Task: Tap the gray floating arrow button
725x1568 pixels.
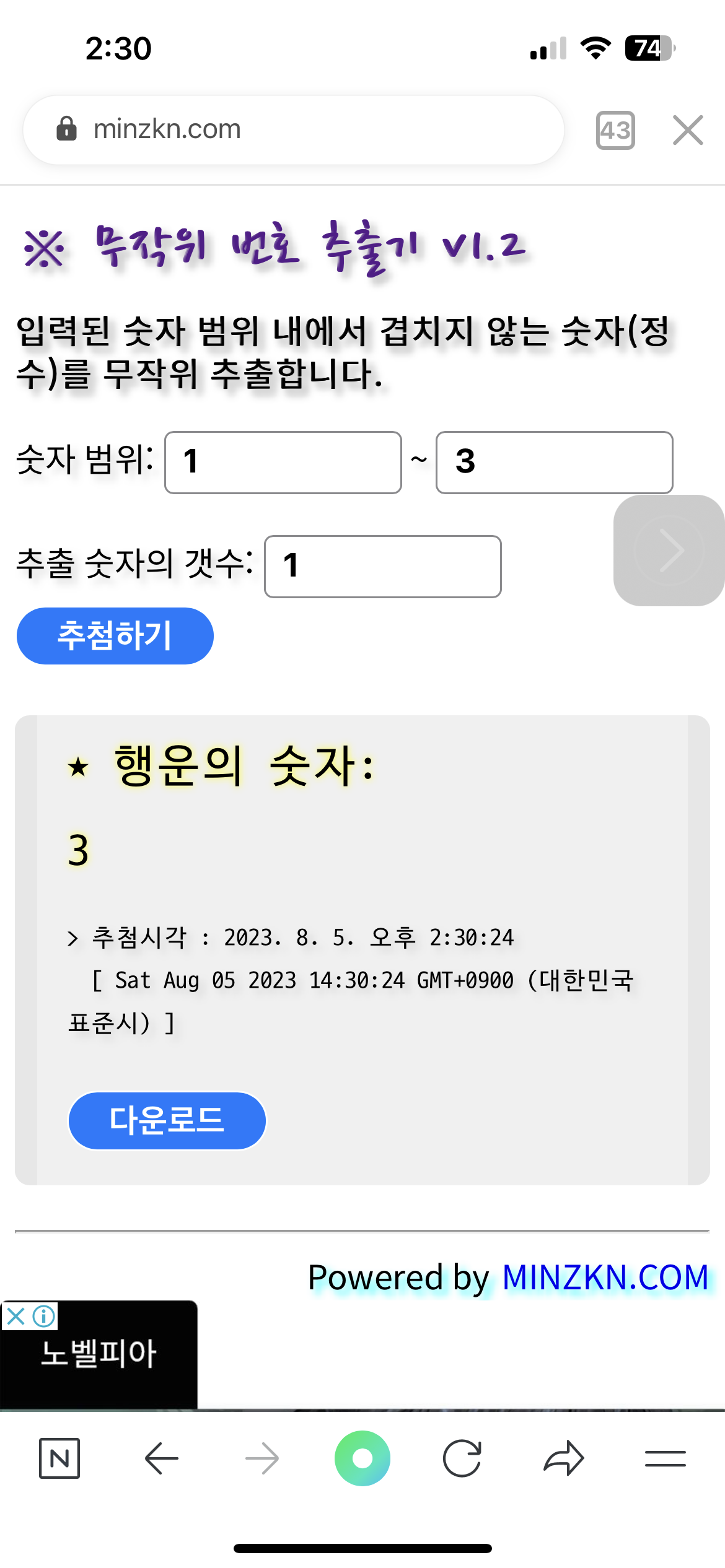Action: (669, 550)
